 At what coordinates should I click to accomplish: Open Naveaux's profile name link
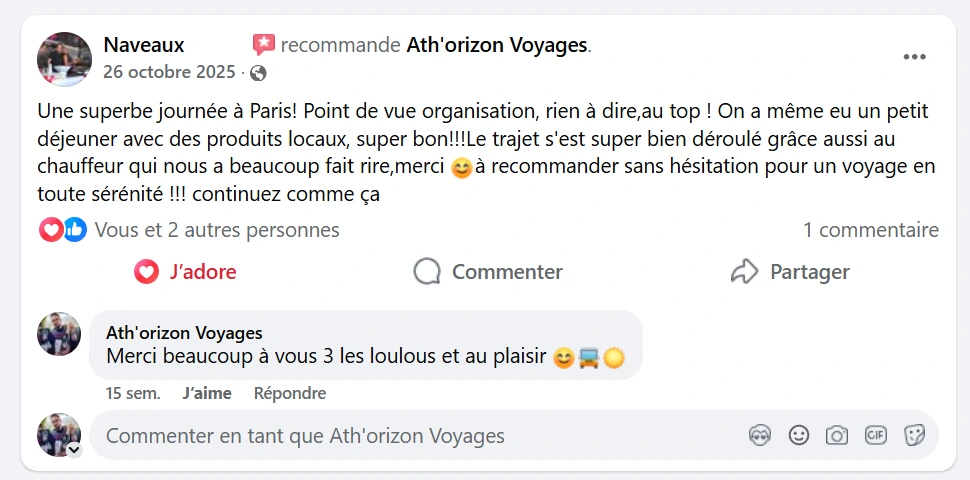pyautogui.click(x=144, y=45)
